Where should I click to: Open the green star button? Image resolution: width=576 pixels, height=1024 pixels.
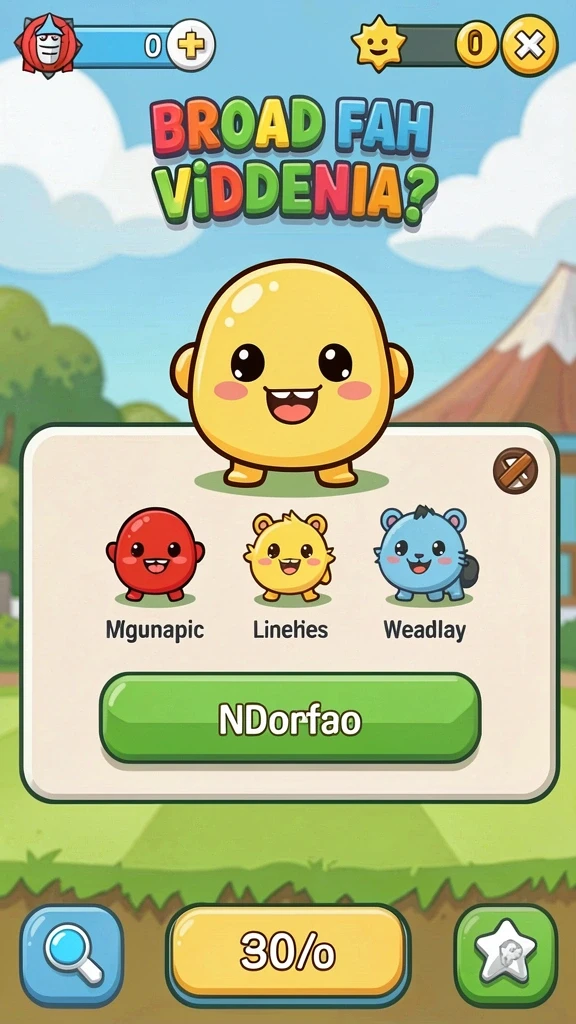pyautogui.click(x=506, y=955)
